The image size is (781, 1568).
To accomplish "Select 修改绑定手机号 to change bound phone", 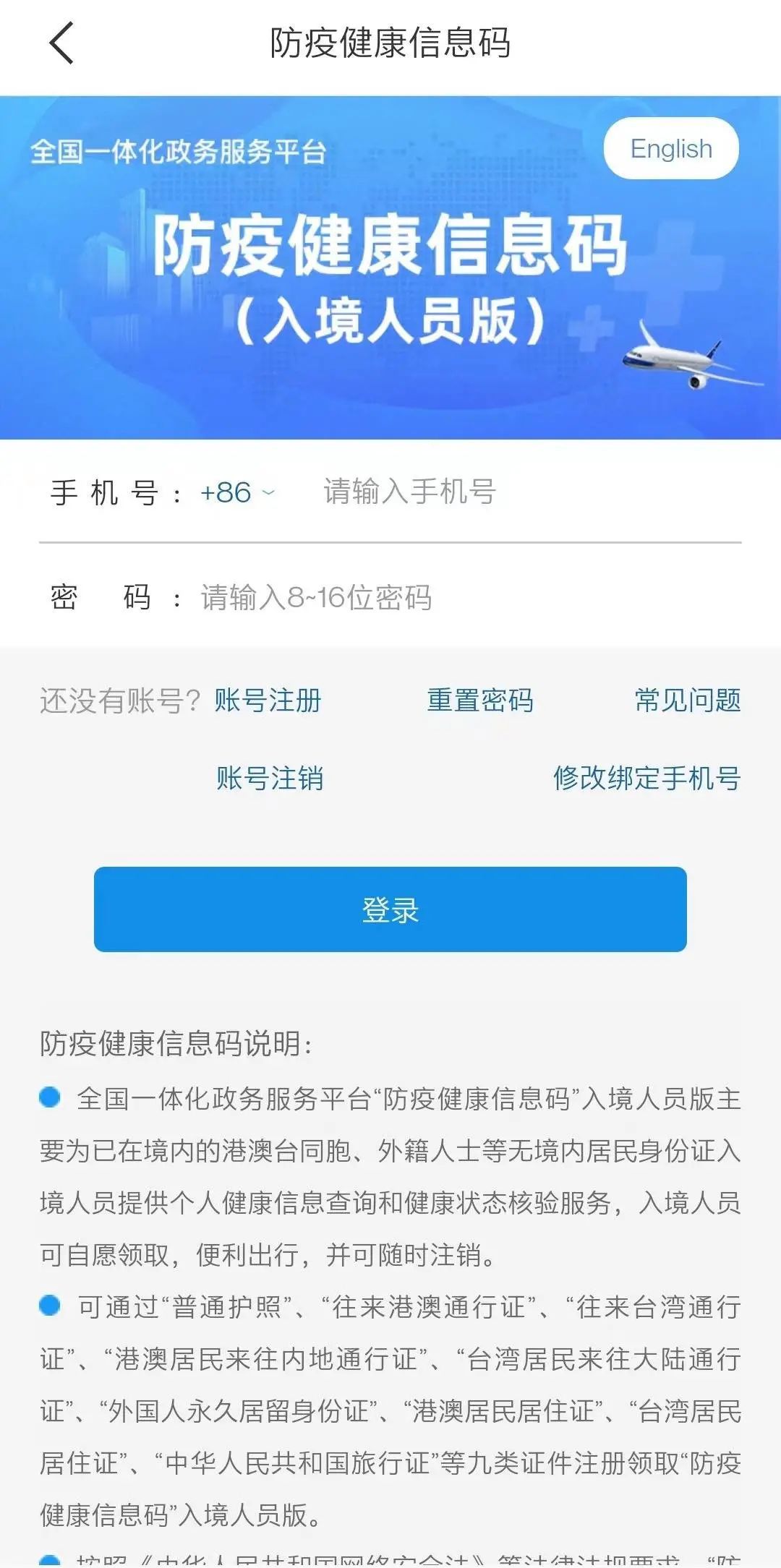I will [x=647, y=779].
